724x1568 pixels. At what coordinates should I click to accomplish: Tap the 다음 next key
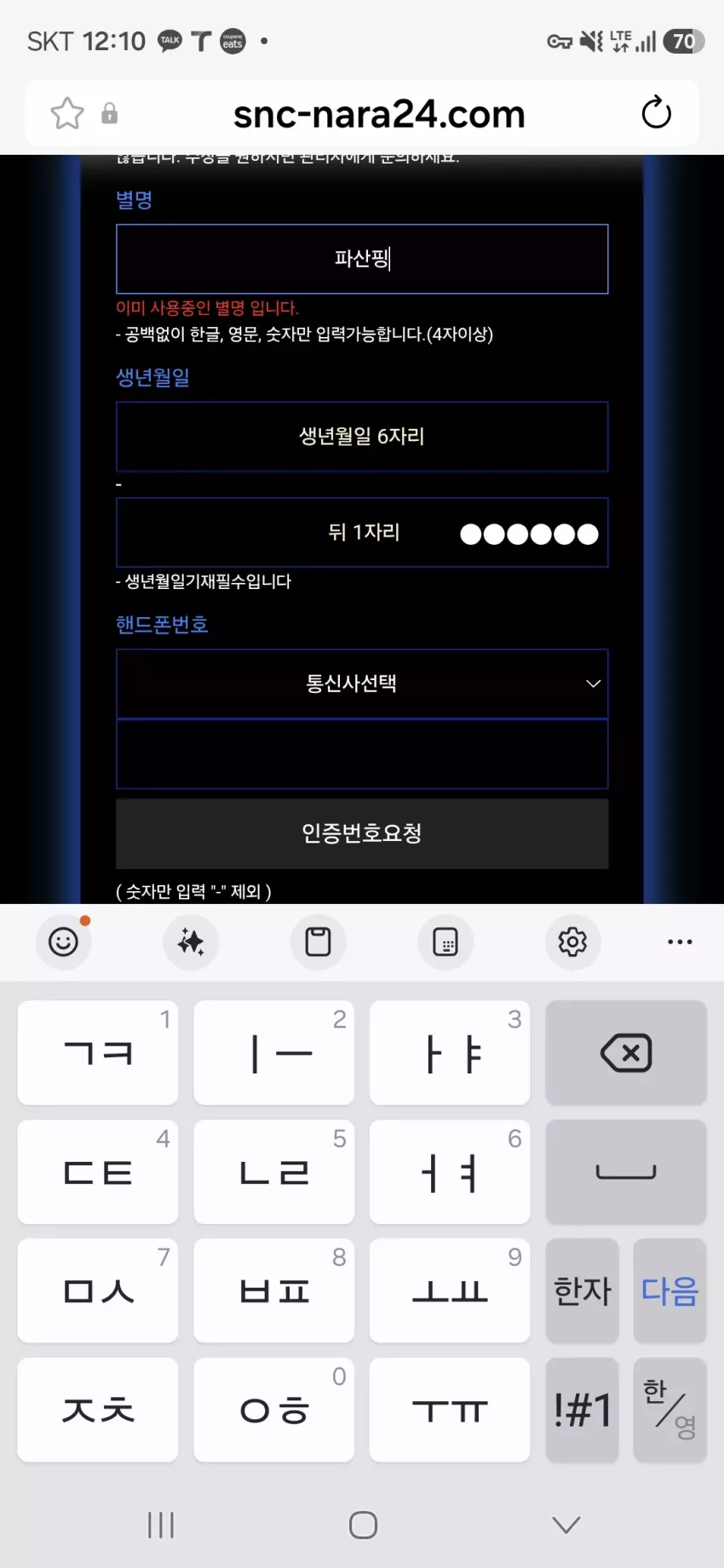point(670,1290)
